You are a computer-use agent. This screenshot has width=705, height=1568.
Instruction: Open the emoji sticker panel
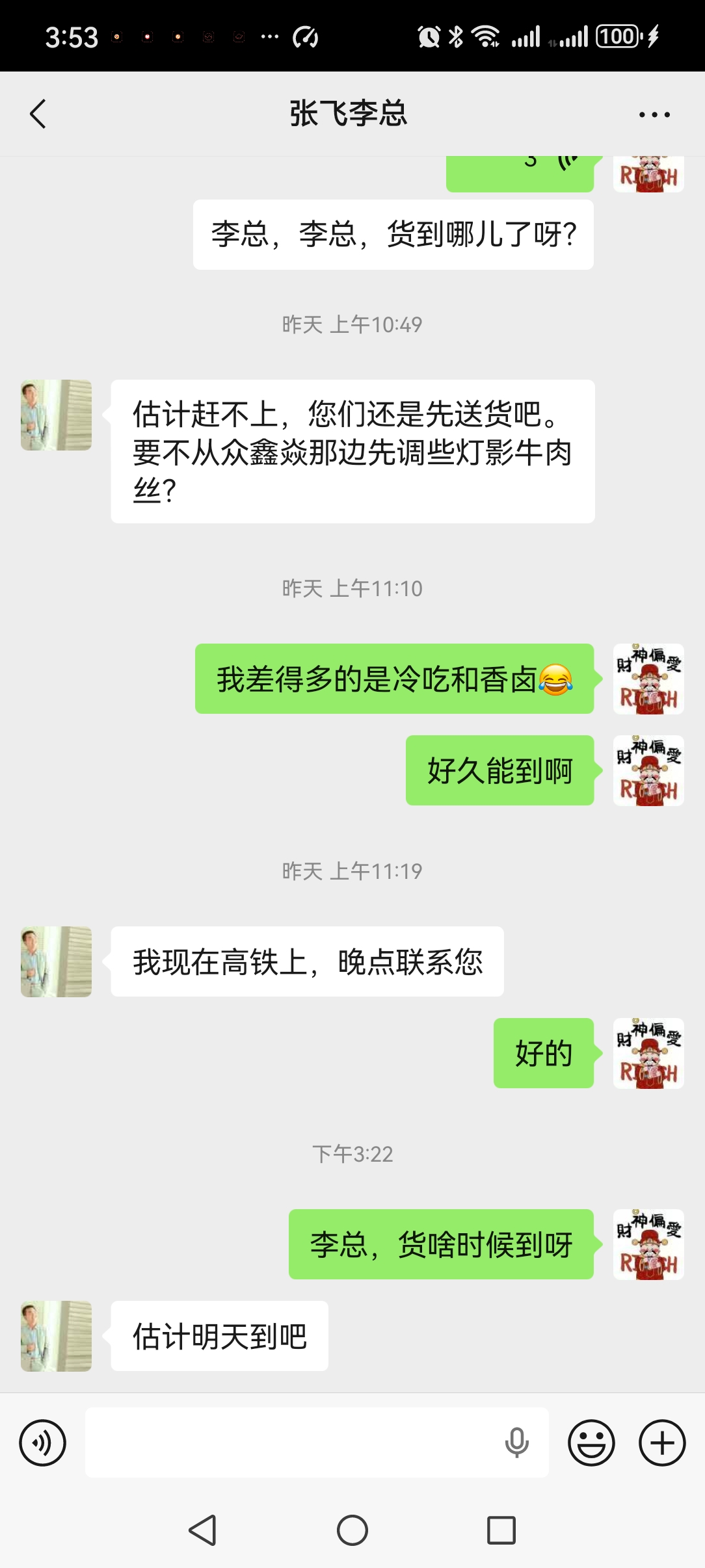click(x=591, y=1443)
